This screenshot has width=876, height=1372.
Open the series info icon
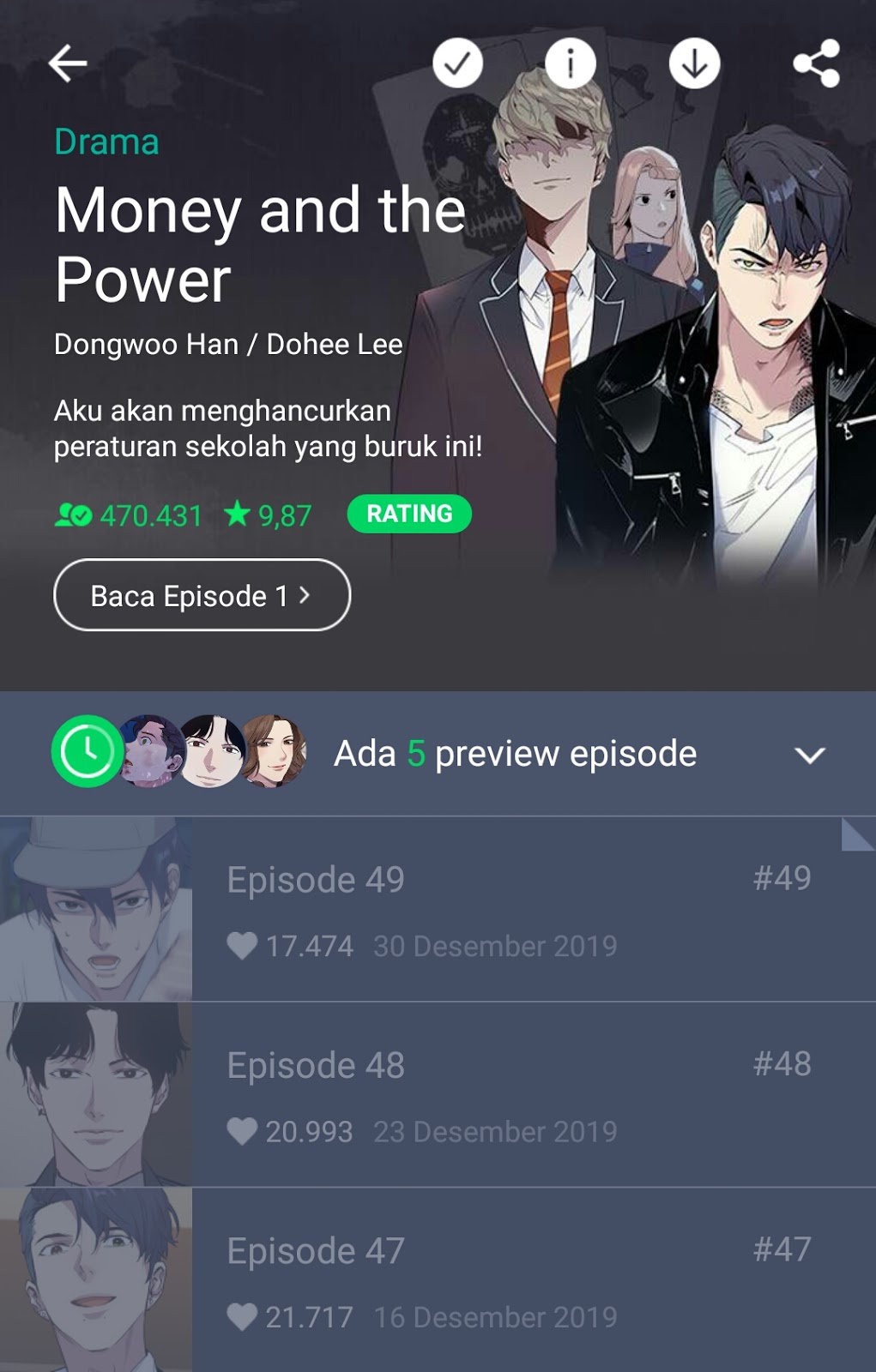pyautogui.click(x=571, y=63)
